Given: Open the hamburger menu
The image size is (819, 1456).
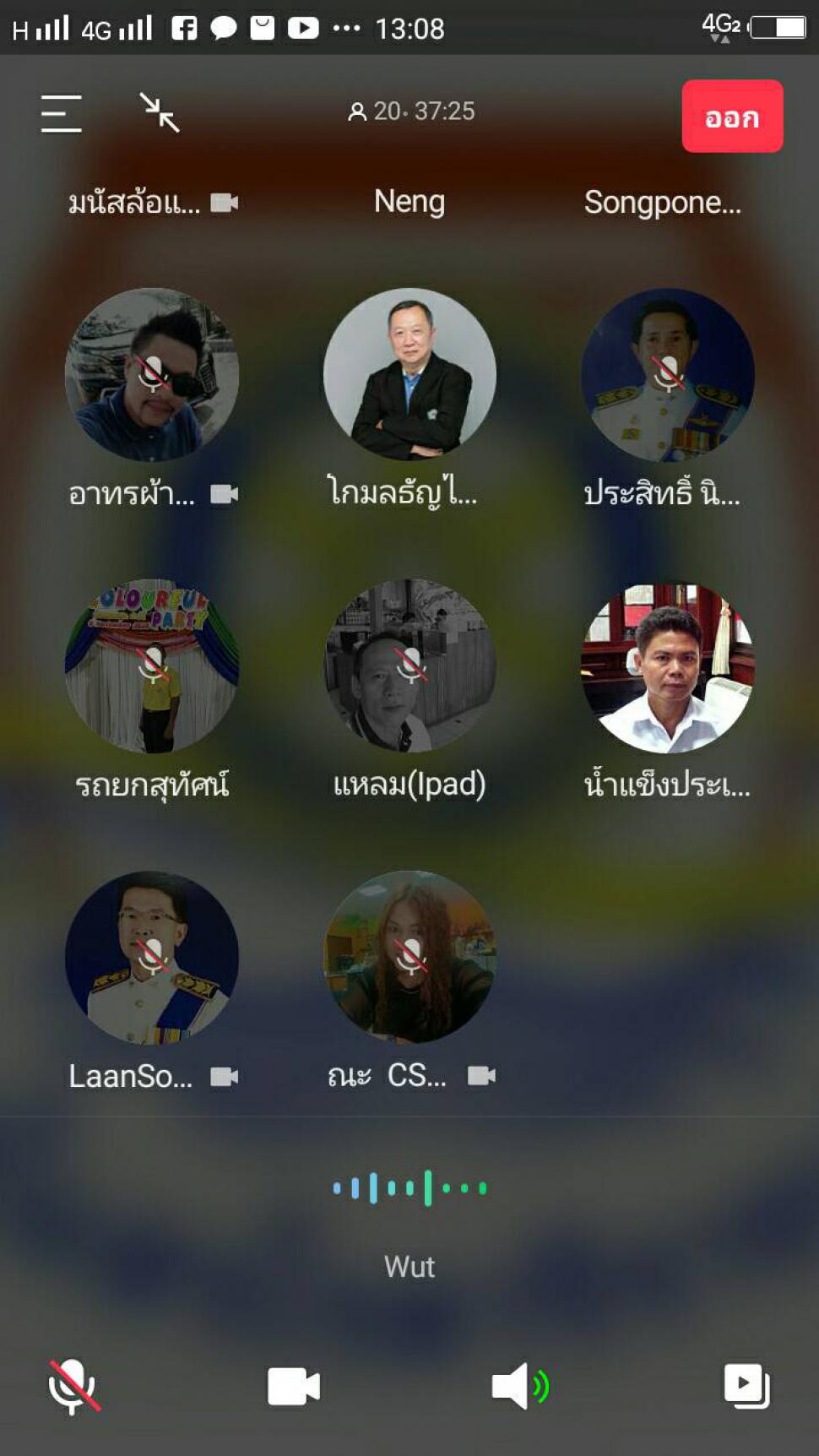Looking at the screenshot, I should pyautogui.click(x=62, y=113).
